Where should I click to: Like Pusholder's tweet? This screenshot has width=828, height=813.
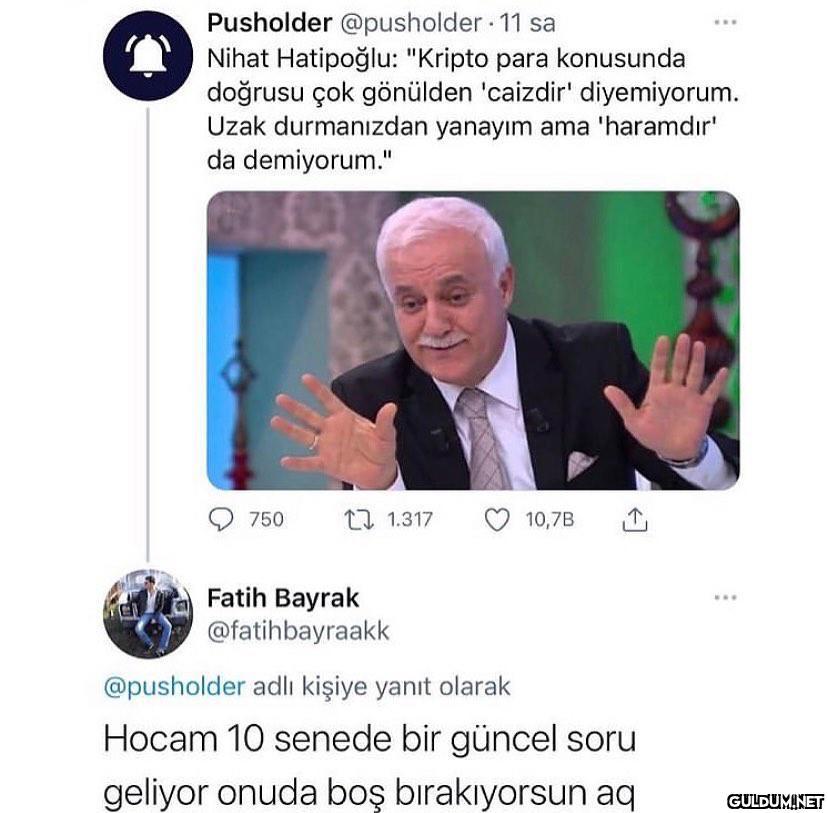tap(497, 519)
